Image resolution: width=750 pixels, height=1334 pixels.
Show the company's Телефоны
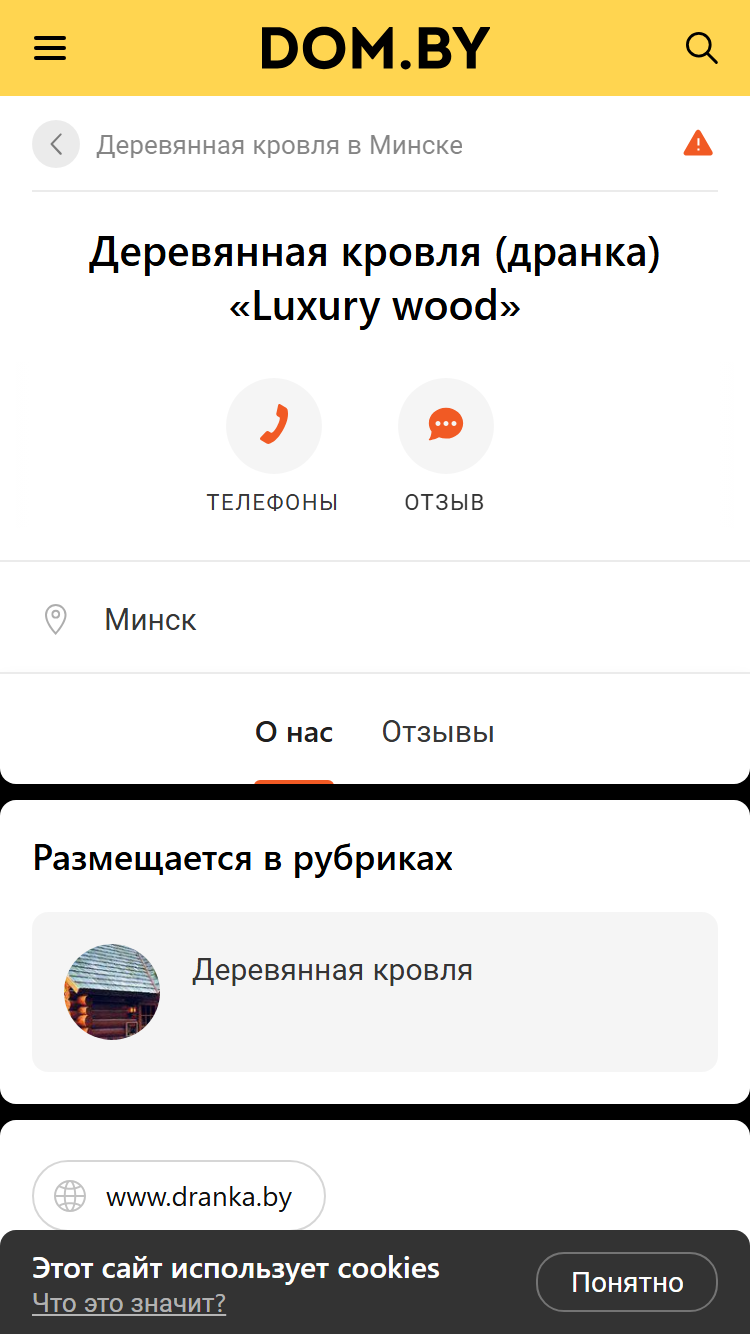pos(273,446)
